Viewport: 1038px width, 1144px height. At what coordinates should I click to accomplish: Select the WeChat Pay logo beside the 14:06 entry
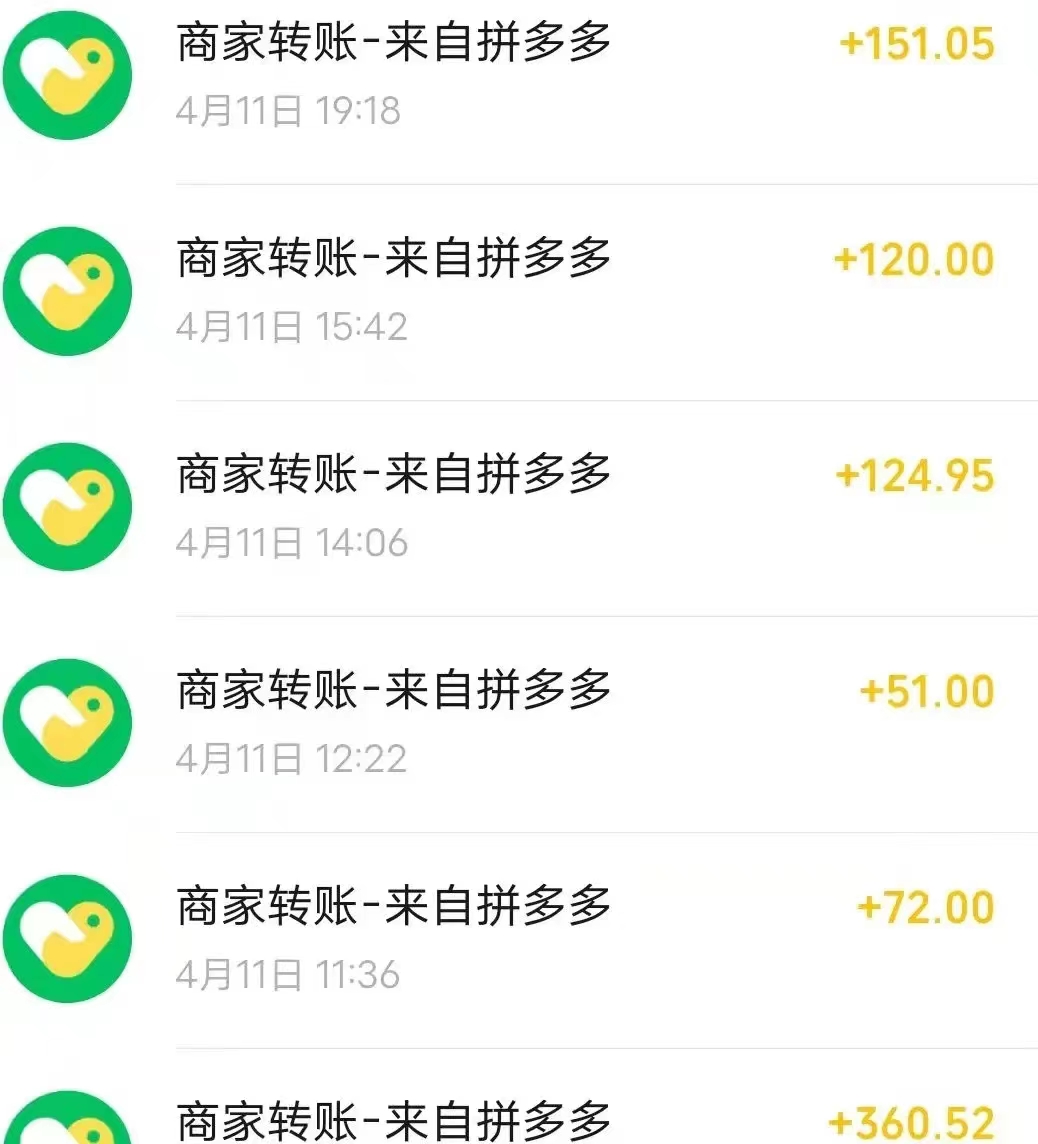[x=66, y=507]
